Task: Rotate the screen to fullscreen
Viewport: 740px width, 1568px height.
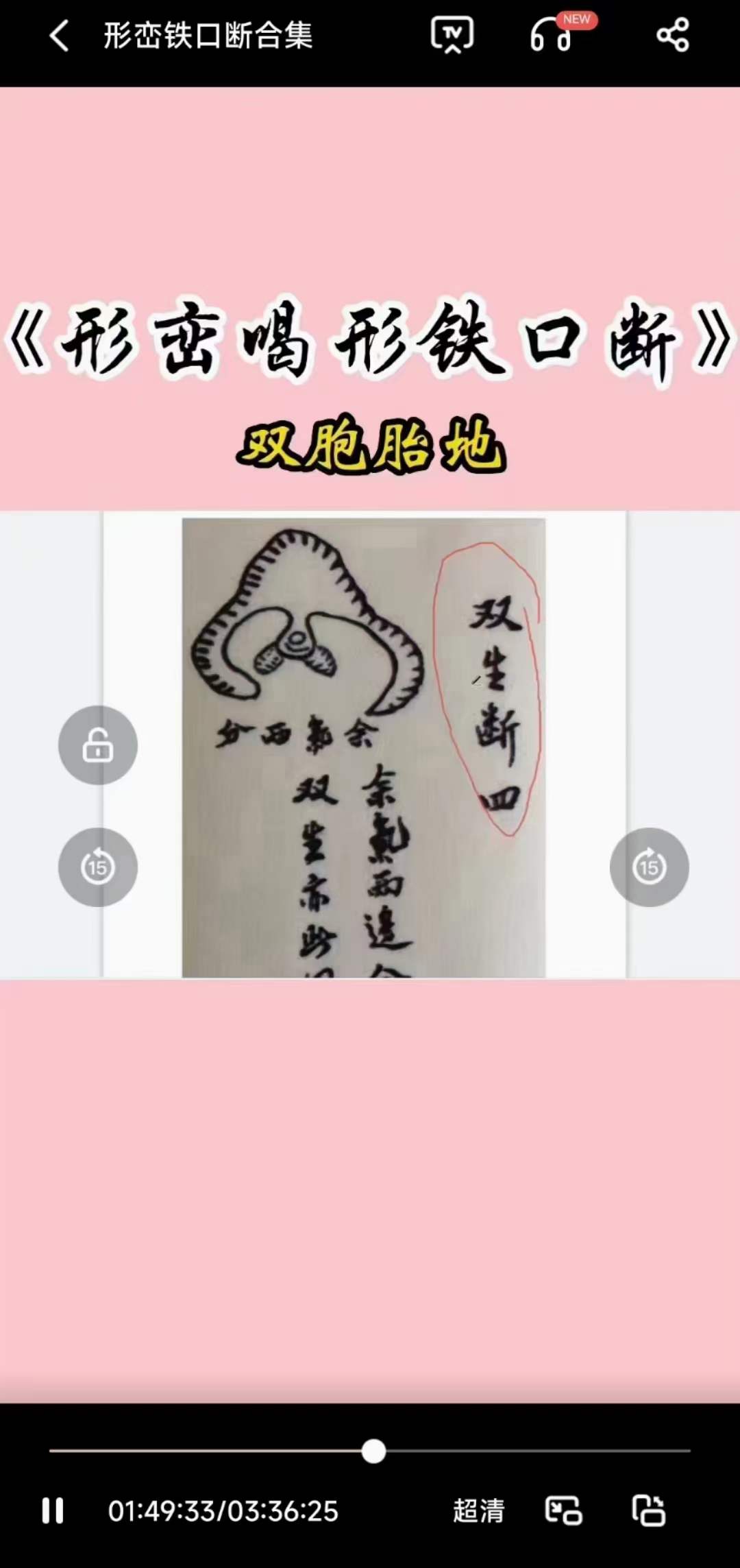Action: (x=648, y=1510)
